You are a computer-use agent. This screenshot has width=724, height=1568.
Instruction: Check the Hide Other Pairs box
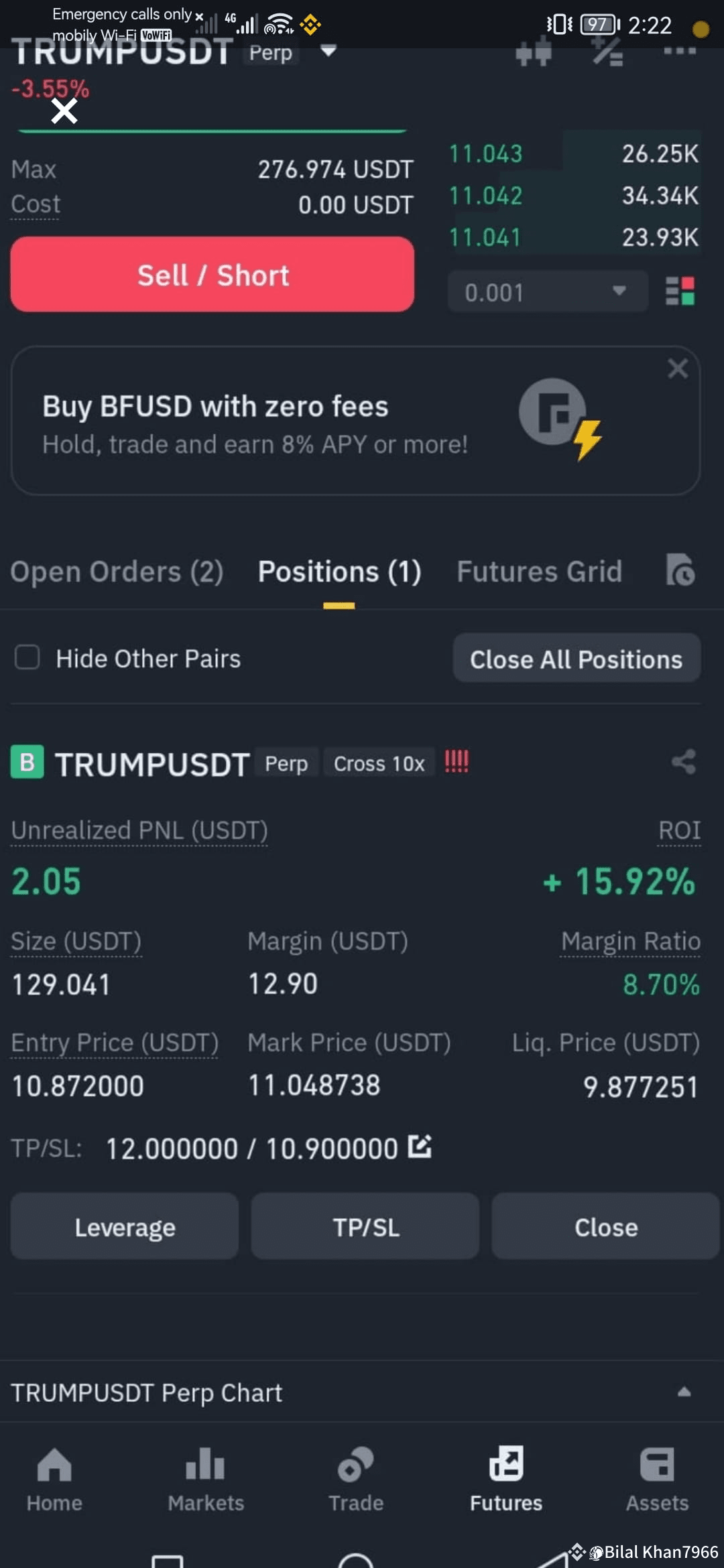pyautogui.click(x=27, y=657)
